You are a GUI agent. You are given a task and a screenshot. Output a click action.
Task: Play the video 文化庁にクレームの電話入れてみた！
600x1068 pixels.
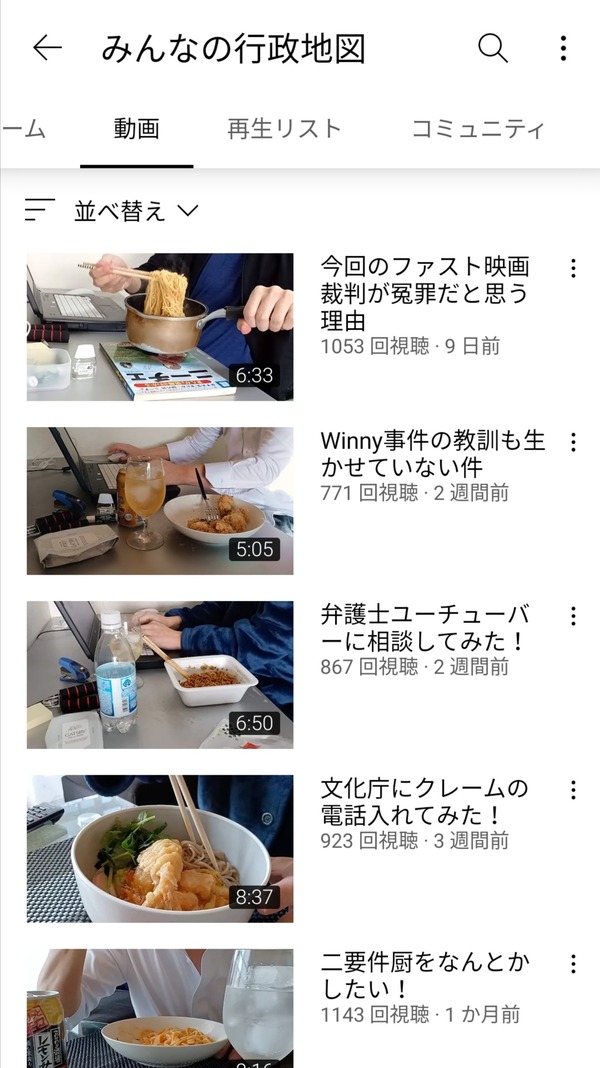160,849
